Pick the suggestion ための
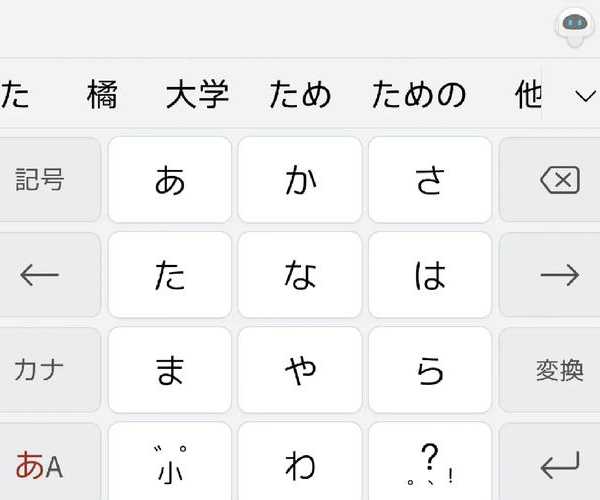Viewport: 600px width, 500px height. point(419,95)
